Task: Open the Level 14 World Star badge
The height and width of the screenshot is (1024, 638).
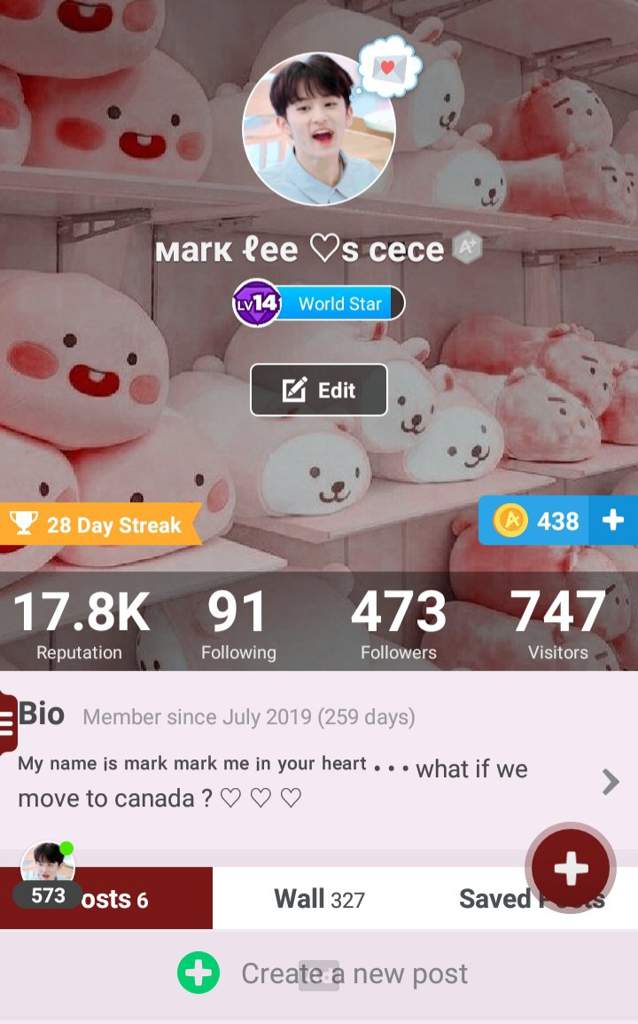Action: coord(319,303)
